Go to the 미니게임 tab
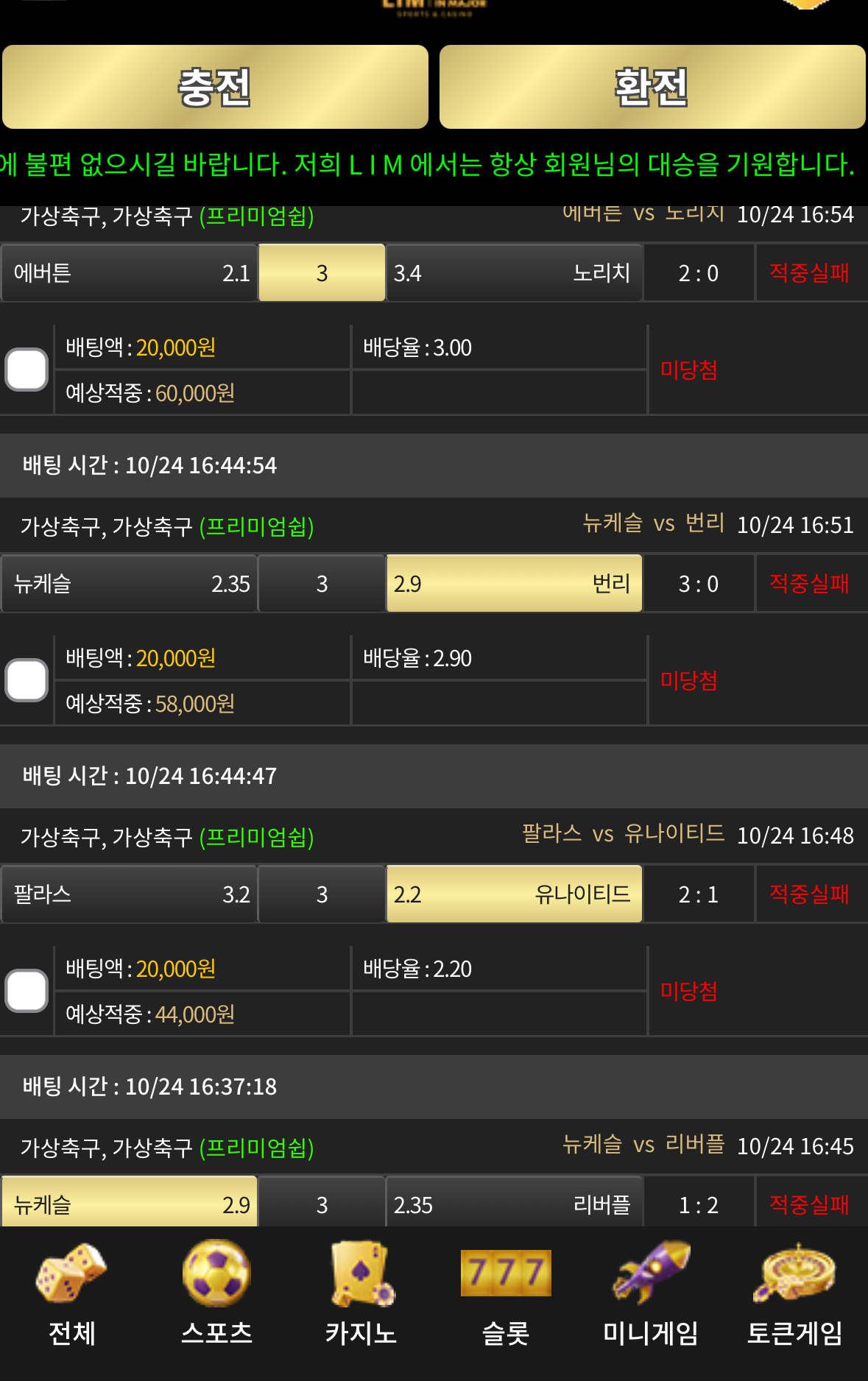This screenshot has height=1381, width=868. click(x=650, y=1294)
